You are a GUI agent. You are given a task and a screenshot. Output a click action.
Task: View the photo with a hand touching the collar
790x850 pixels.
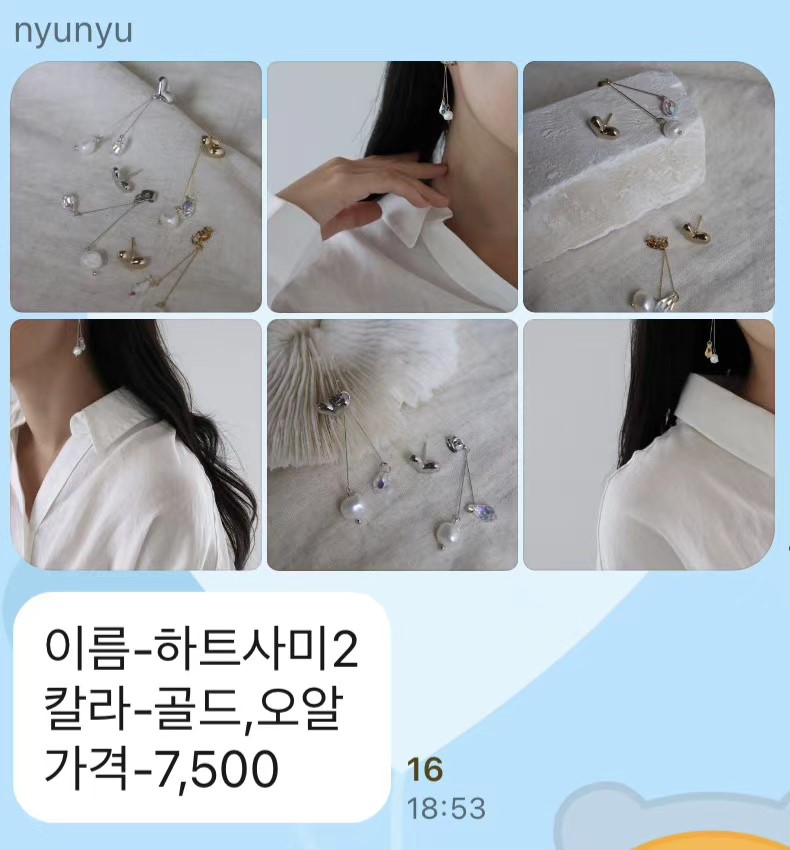392,187
